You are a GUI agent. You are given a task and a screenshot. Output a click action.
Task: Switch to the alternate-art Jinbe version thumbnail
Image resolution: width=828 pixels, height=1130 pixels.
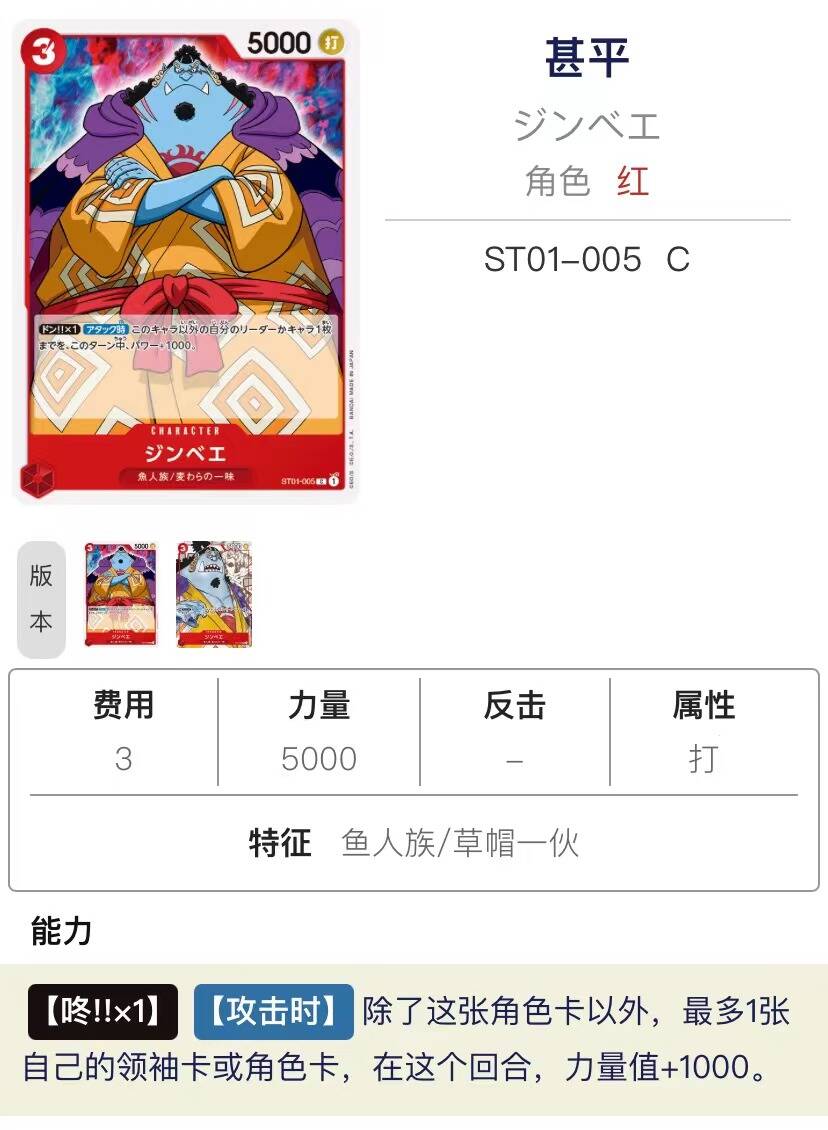coord(214,594)
